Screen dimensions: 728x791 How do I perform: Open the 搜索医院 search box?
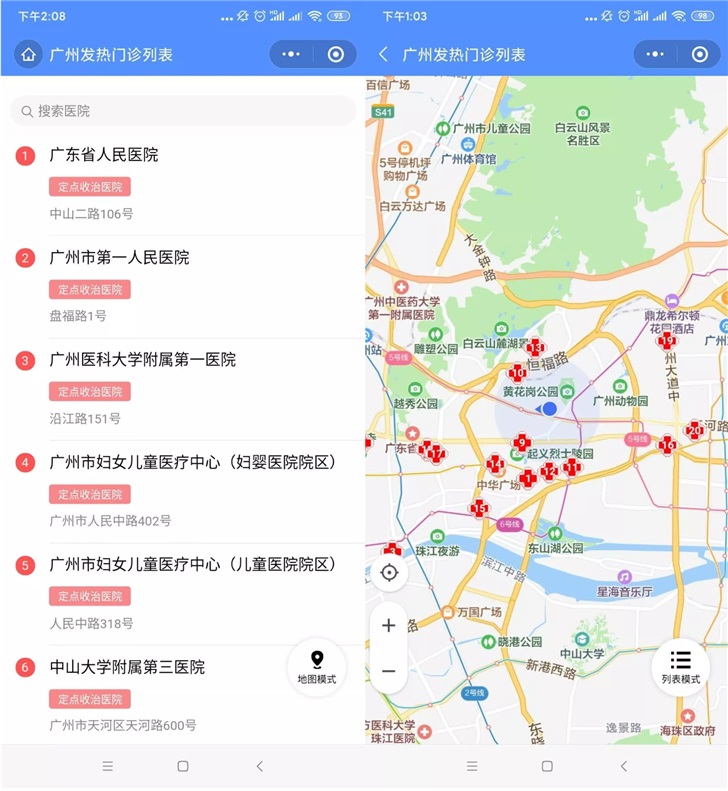[183, 111]
